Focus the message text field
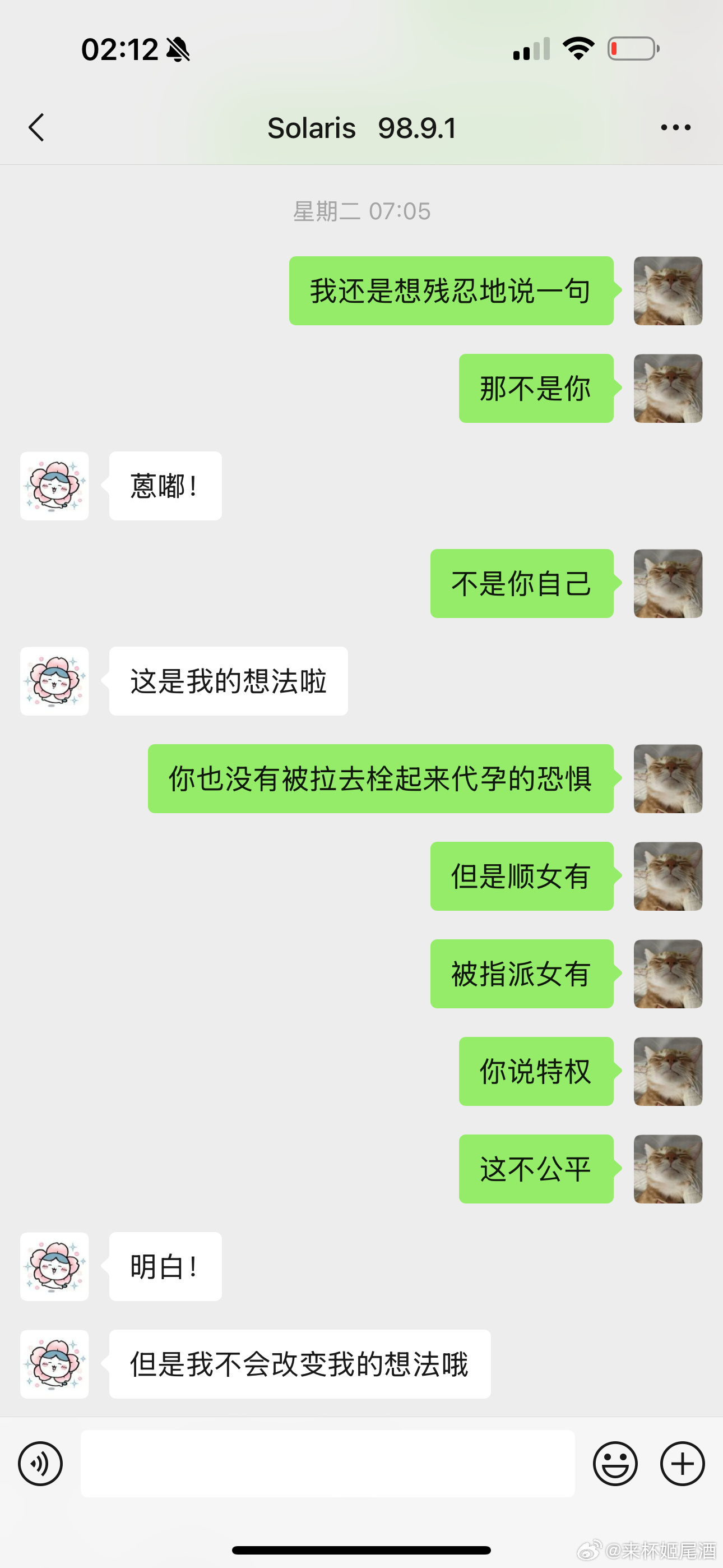This screenshot has height=1568, width=723. pyautogui.click(x=327, y=1463)
